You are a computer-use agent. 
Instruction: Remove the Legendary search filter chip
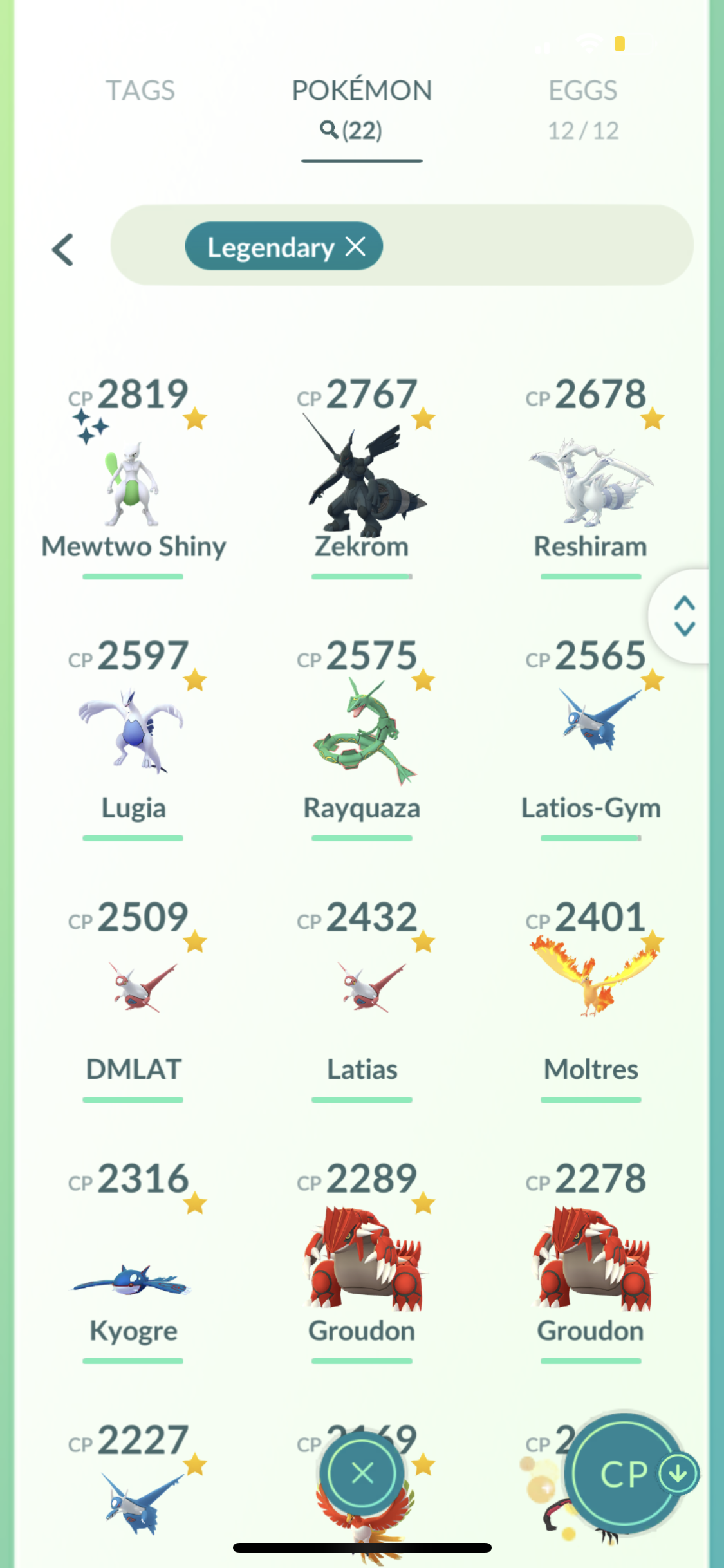pos(356,246)
